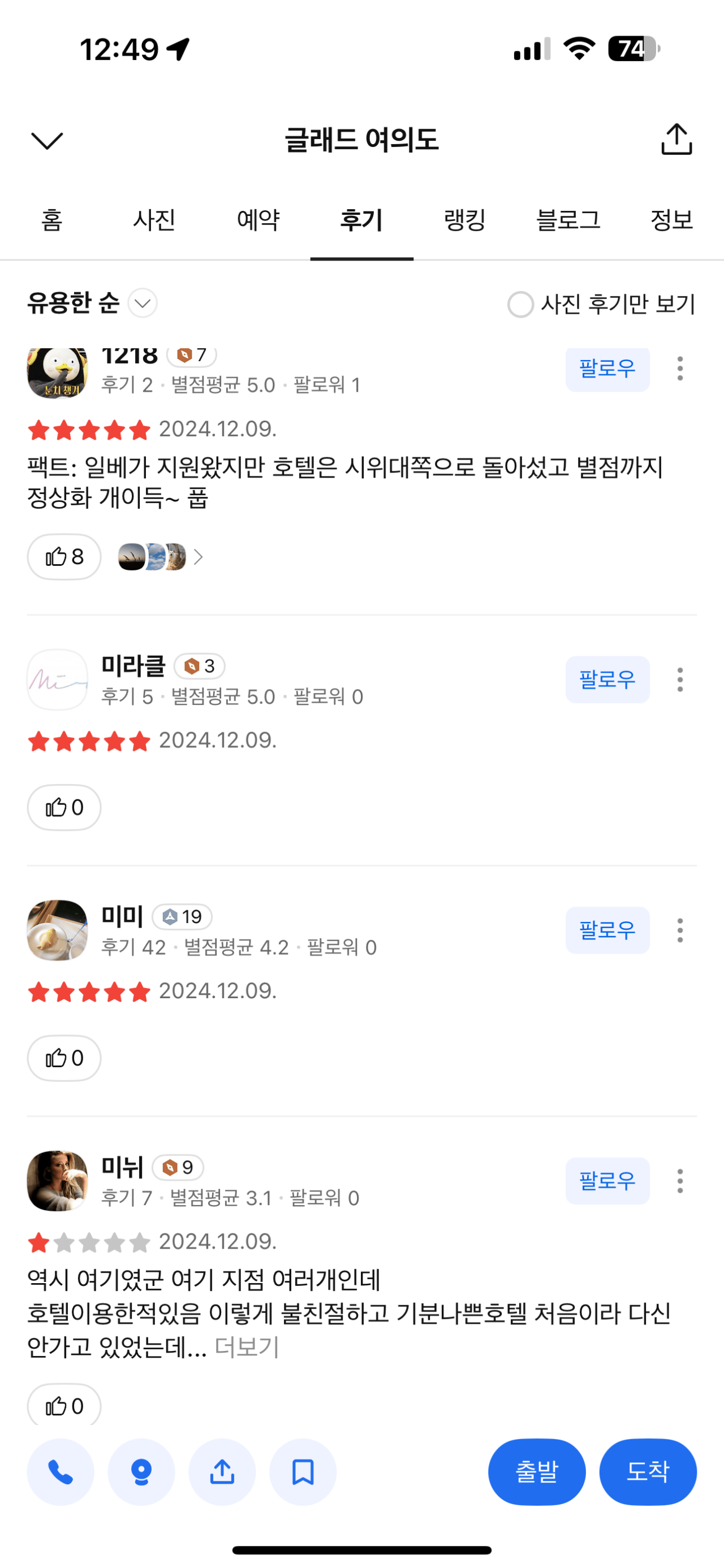Collapse the page with the down chevron
The height and width of the screenshot is (1568, 724).
(x=47, y=141)
